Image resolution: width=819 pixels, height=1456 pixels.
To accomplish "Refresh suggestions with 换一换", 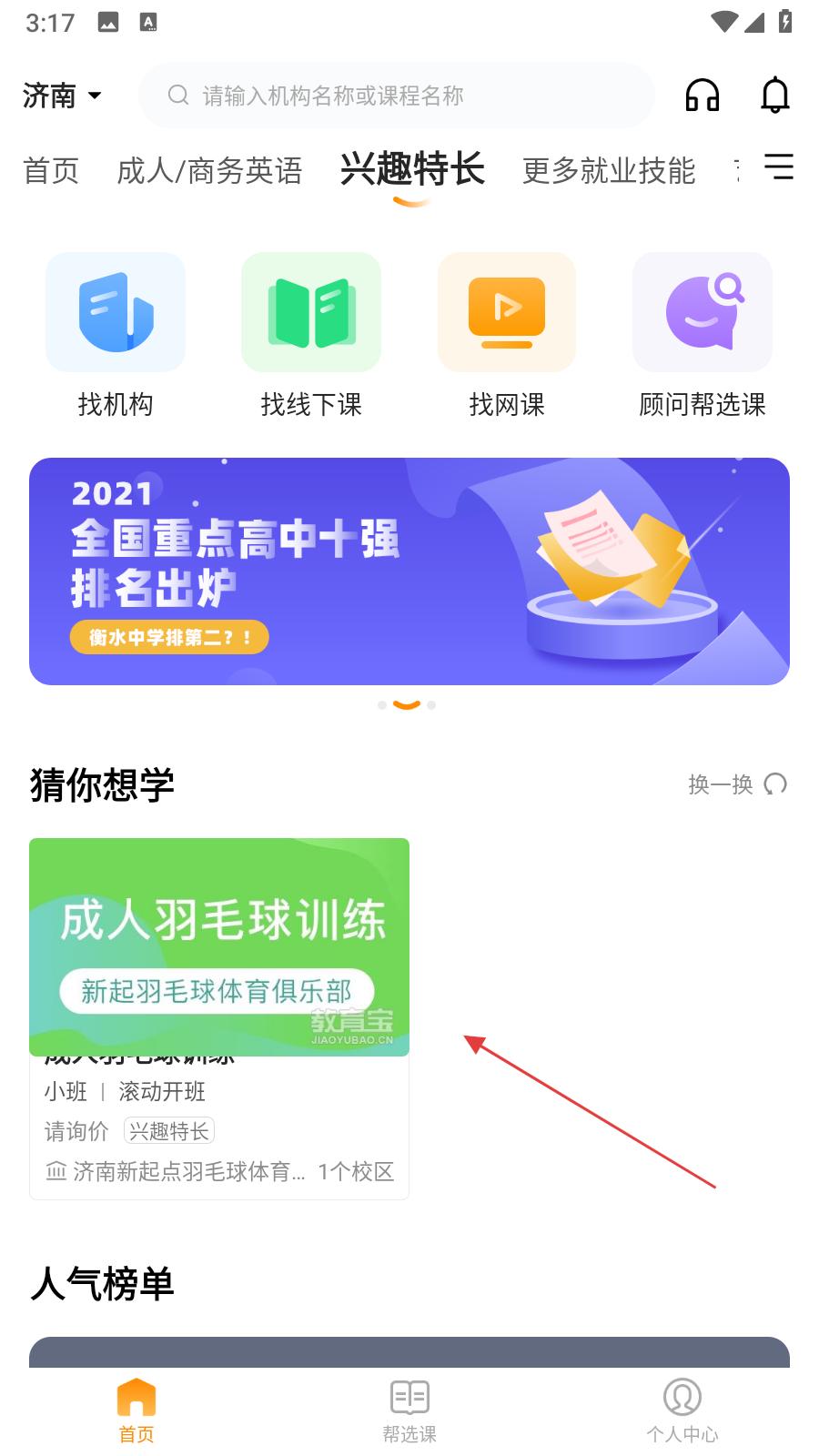I will click(737, 784).
